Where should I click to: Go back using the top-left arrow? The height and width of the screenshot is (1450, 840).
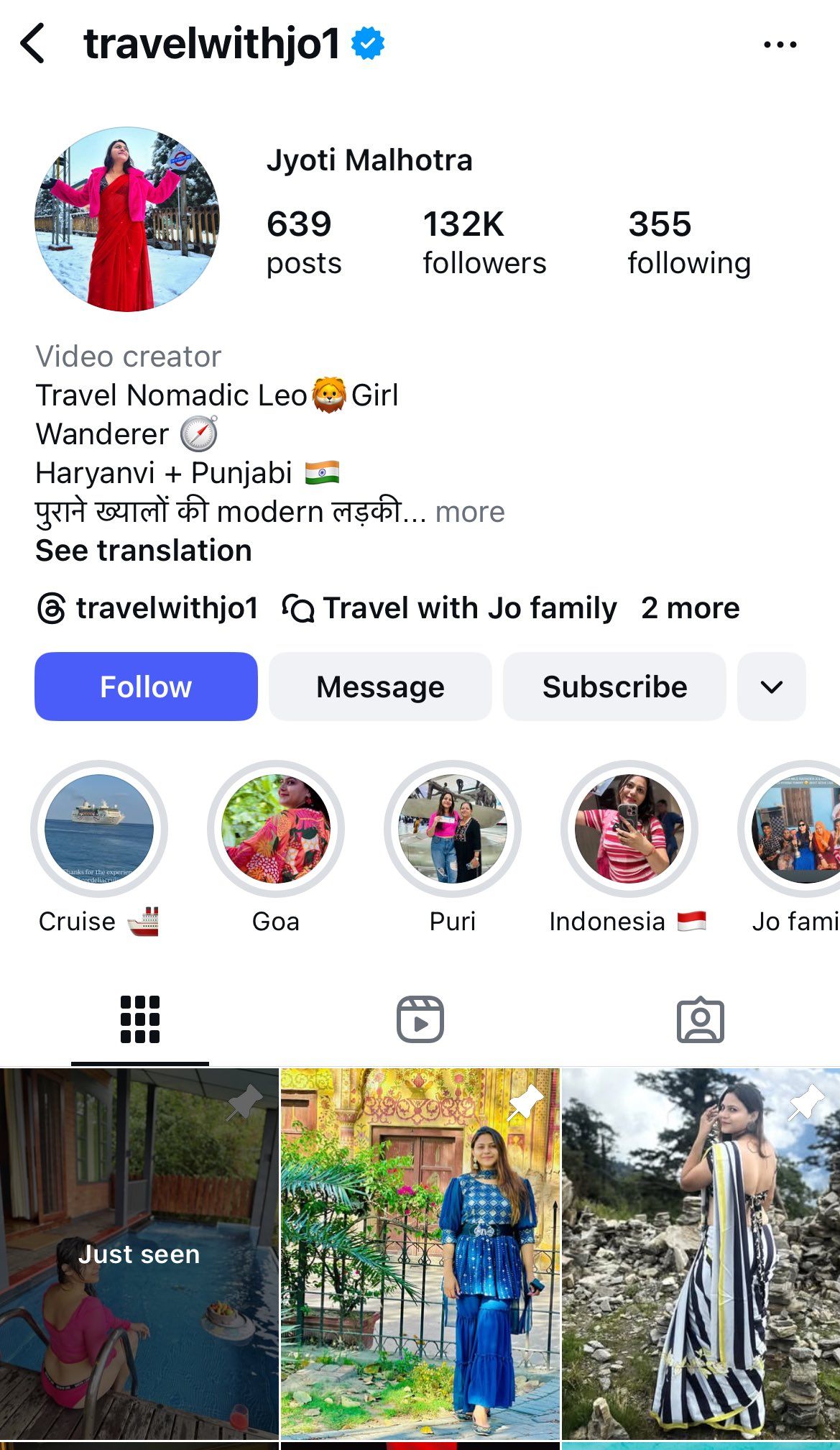tap(33, 44)
